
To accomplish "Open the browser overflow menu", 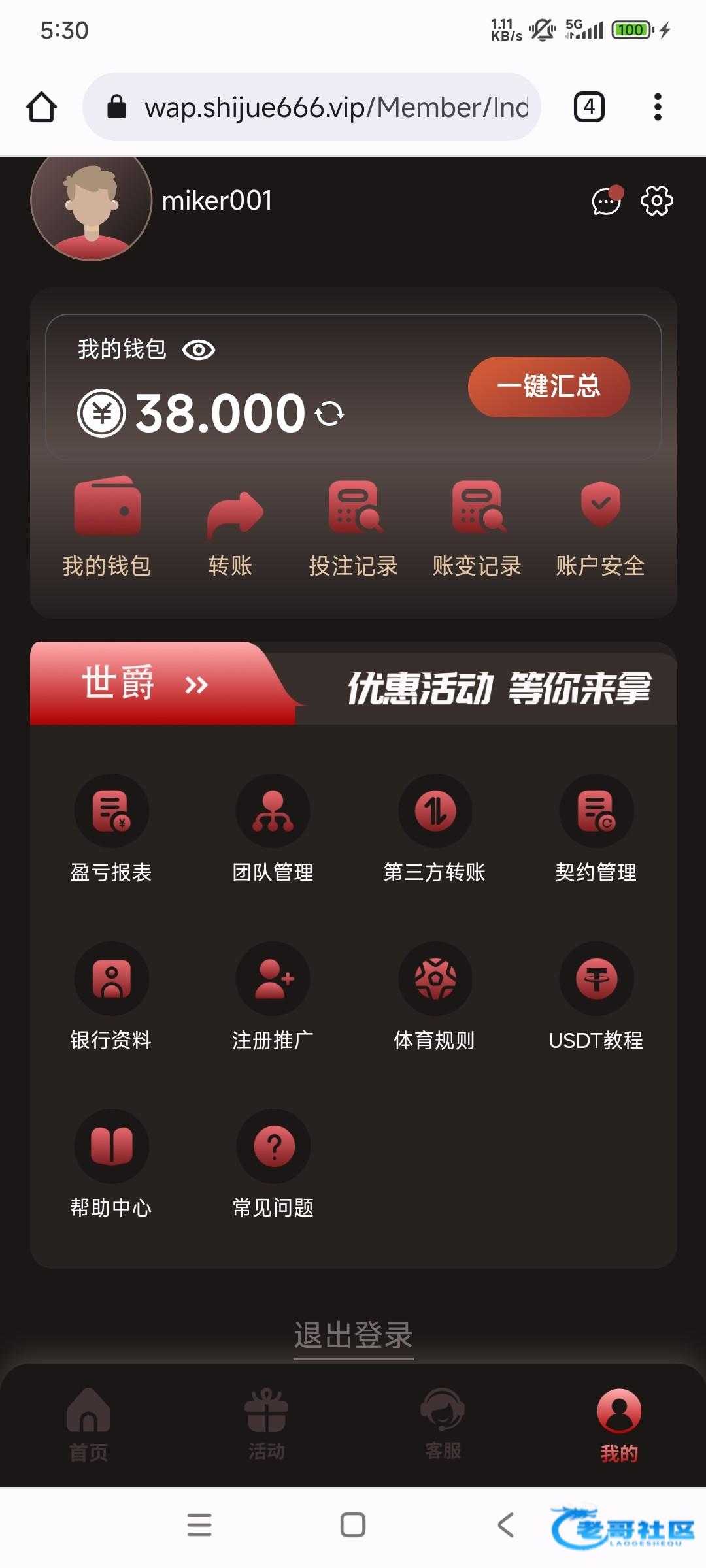I will point(658,107).
